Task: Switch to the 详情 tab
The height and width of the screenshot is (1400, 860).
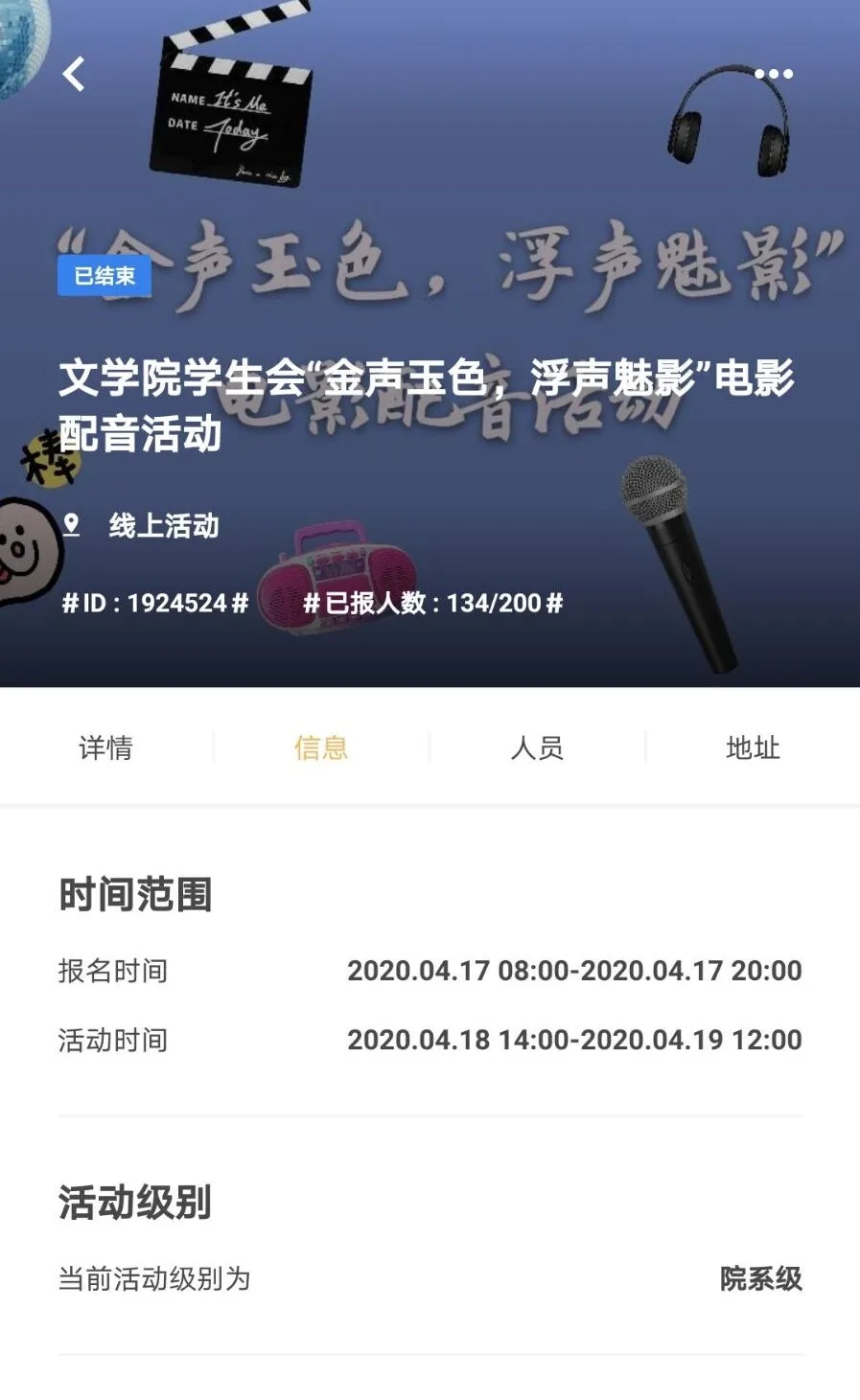Action: 105,747
